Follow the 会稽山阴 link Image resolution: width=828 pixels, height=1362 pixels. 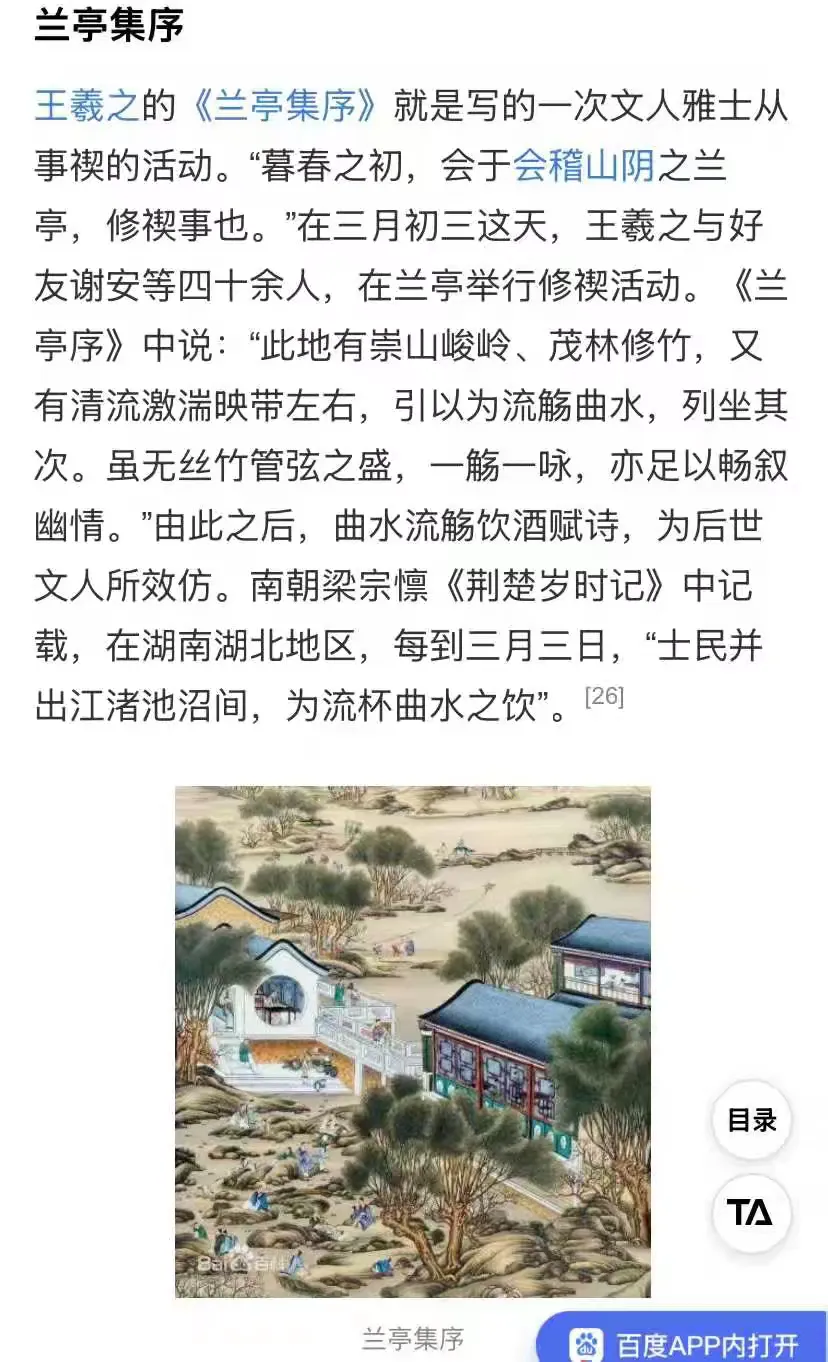(x=584, y=166)
